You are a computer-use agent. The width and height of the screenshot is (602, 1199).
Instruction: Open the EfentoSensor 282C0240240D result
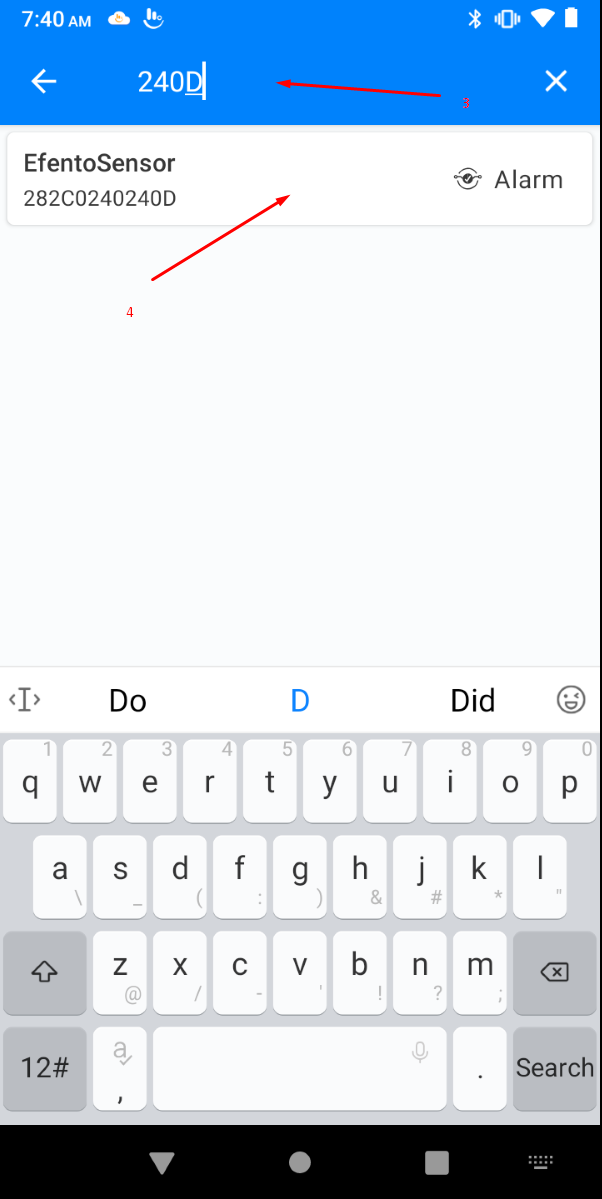(300, 179)
